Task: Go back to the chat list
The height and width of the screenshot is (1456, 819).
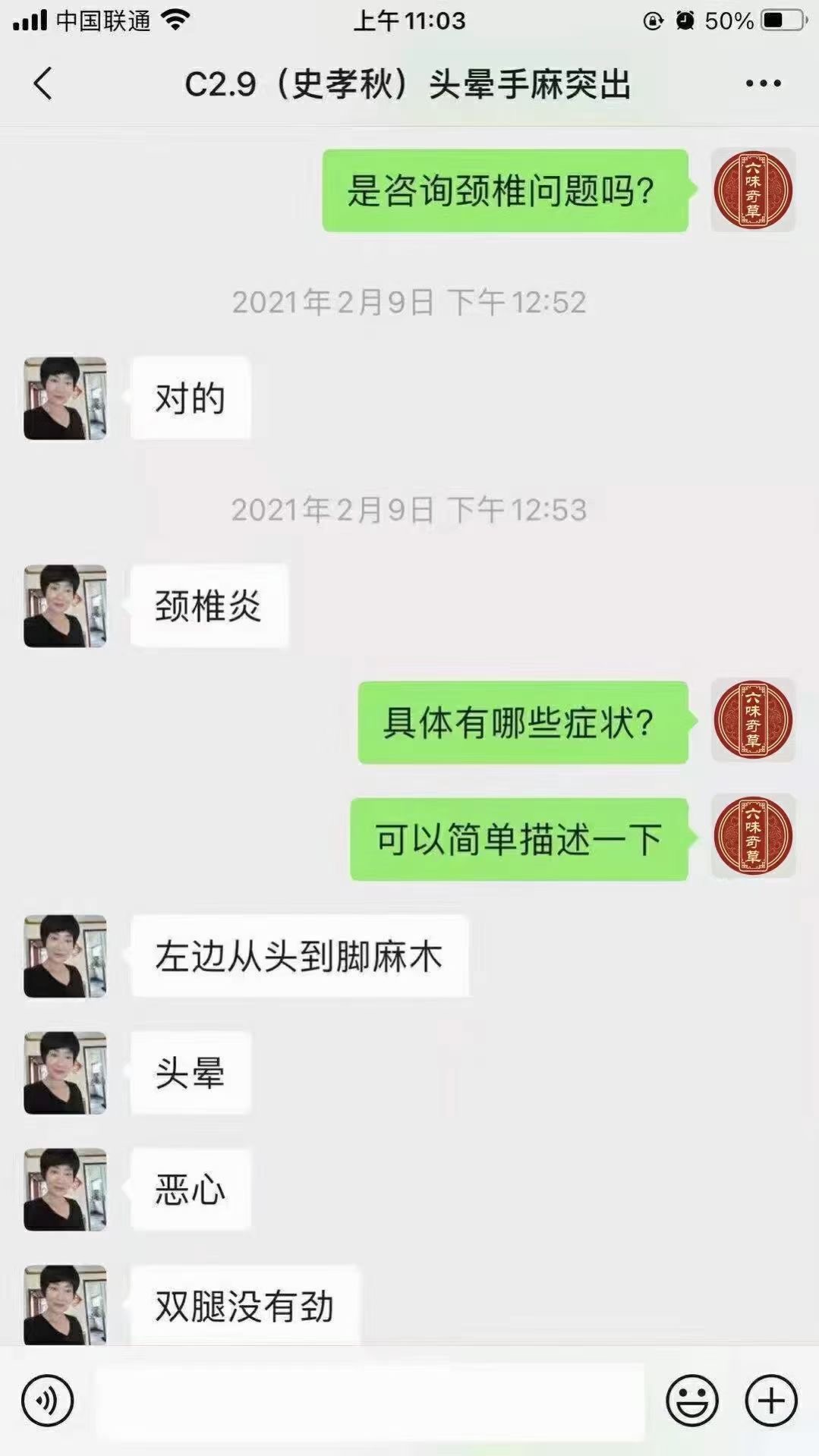Action: 43,83
